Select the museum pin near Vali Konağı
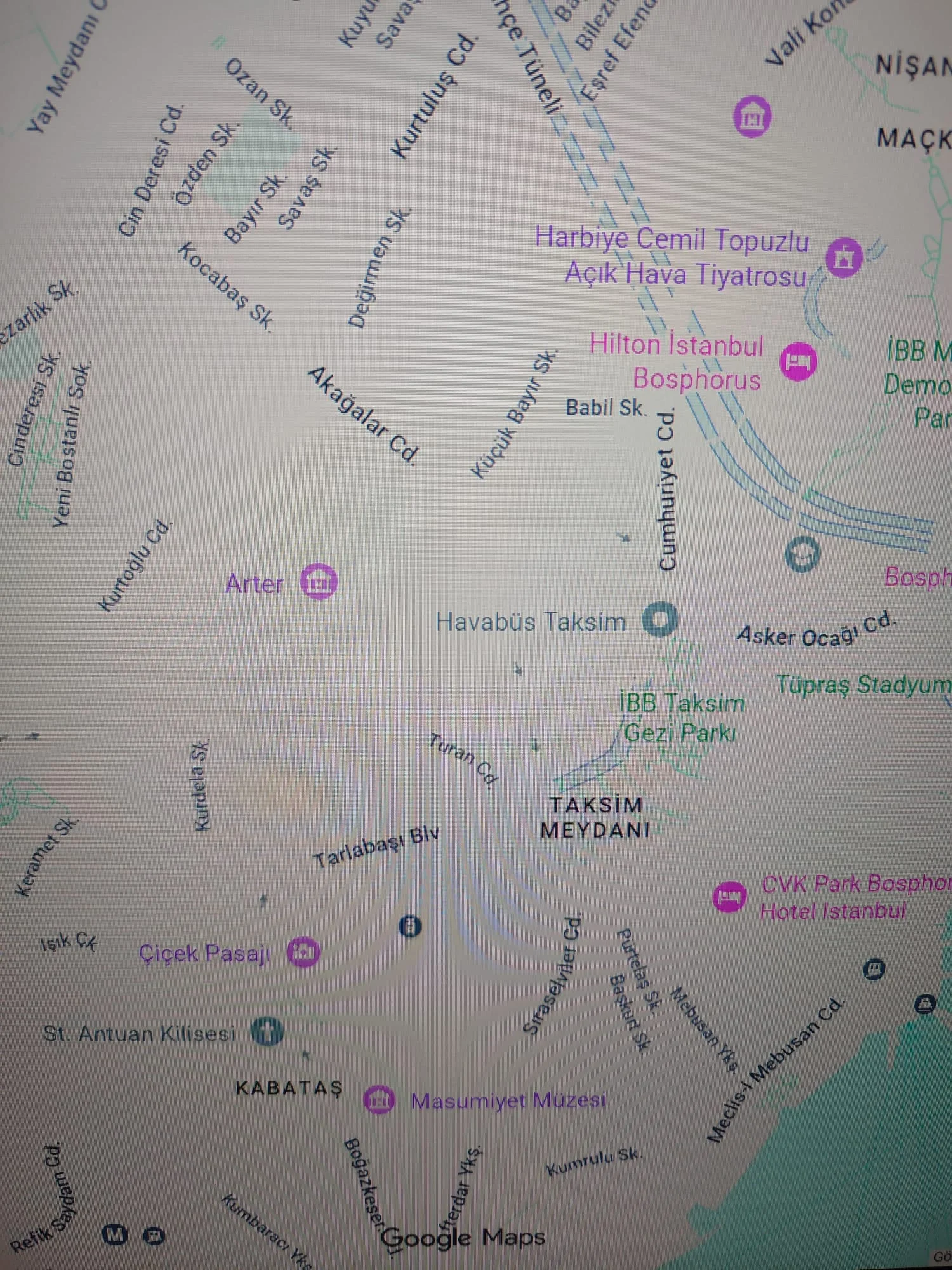The width and height of the screenshot is (952, 1270). pyautogui.click(x=752, y=116)
